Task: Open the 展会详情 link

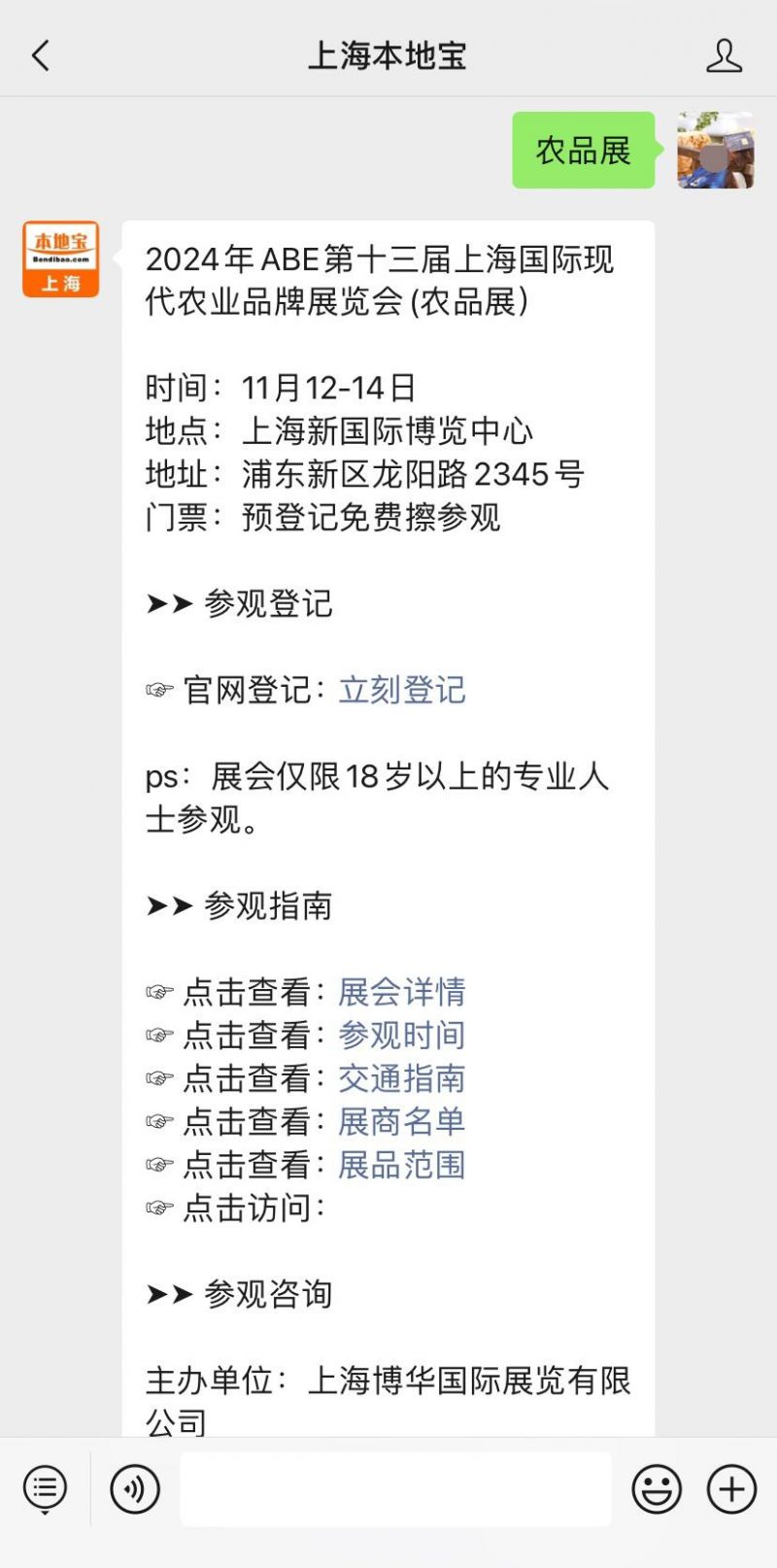Action: pyautogui.click(x=402, y=992)
